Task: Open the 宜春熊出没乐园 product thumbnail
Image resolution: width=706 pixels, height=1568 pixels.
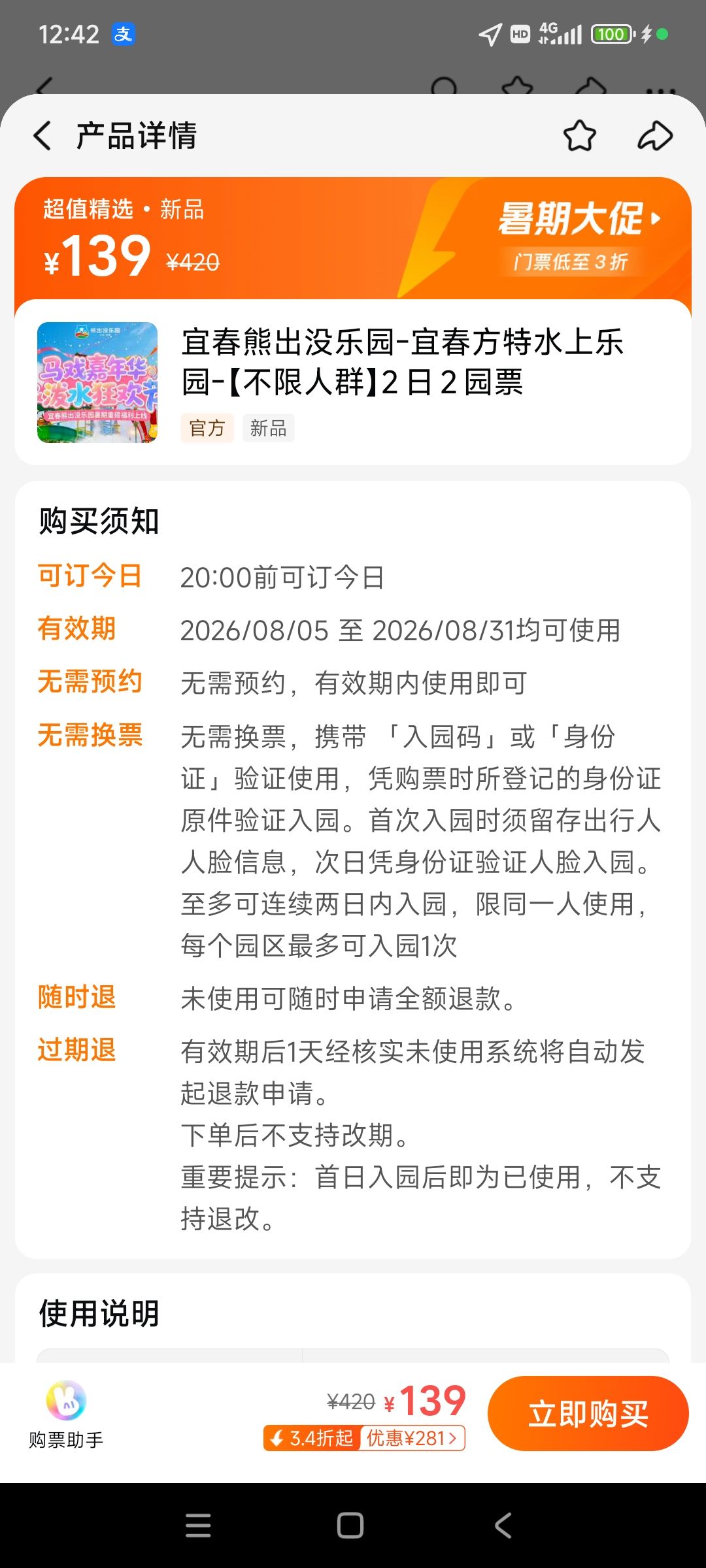Action: pos(97,382)
